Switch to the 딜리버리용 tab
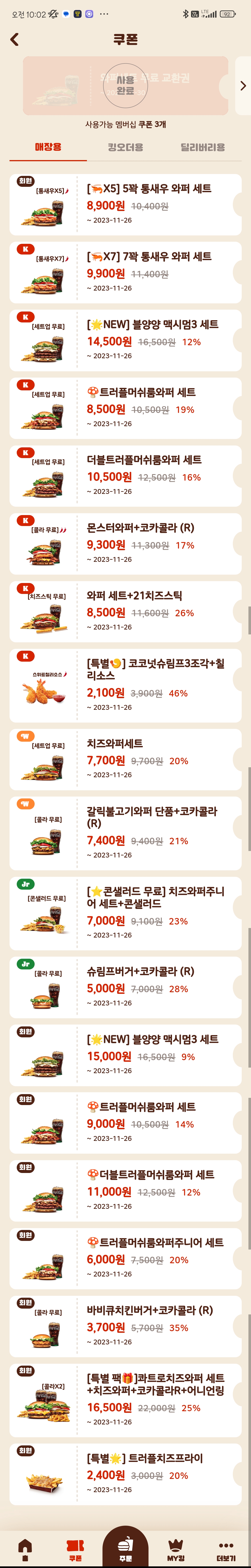The height and width of the screenshot is (1568, 251). click(202, 147)
